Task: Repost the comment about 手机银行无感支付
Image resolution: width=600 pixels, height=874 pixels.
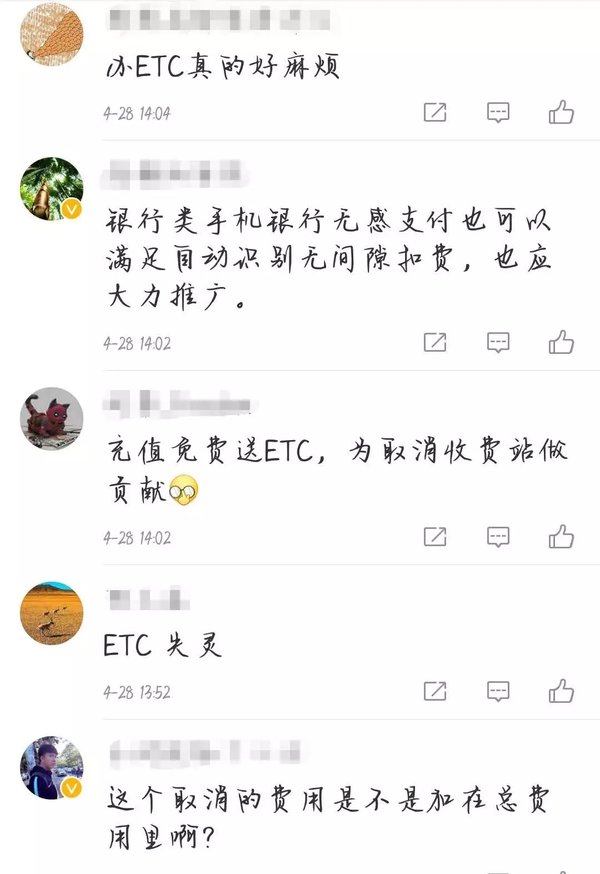Action: (x=435, y=342)
